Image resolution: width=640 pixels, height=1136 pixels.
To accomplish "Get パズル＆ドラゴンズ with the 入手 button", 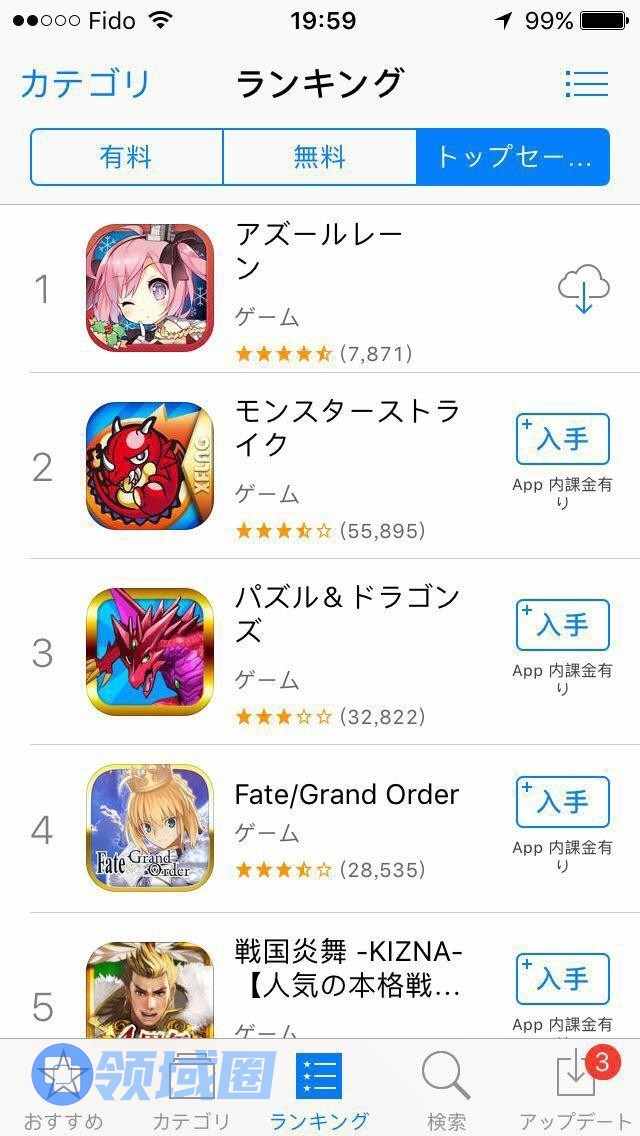I will point(562,625).
